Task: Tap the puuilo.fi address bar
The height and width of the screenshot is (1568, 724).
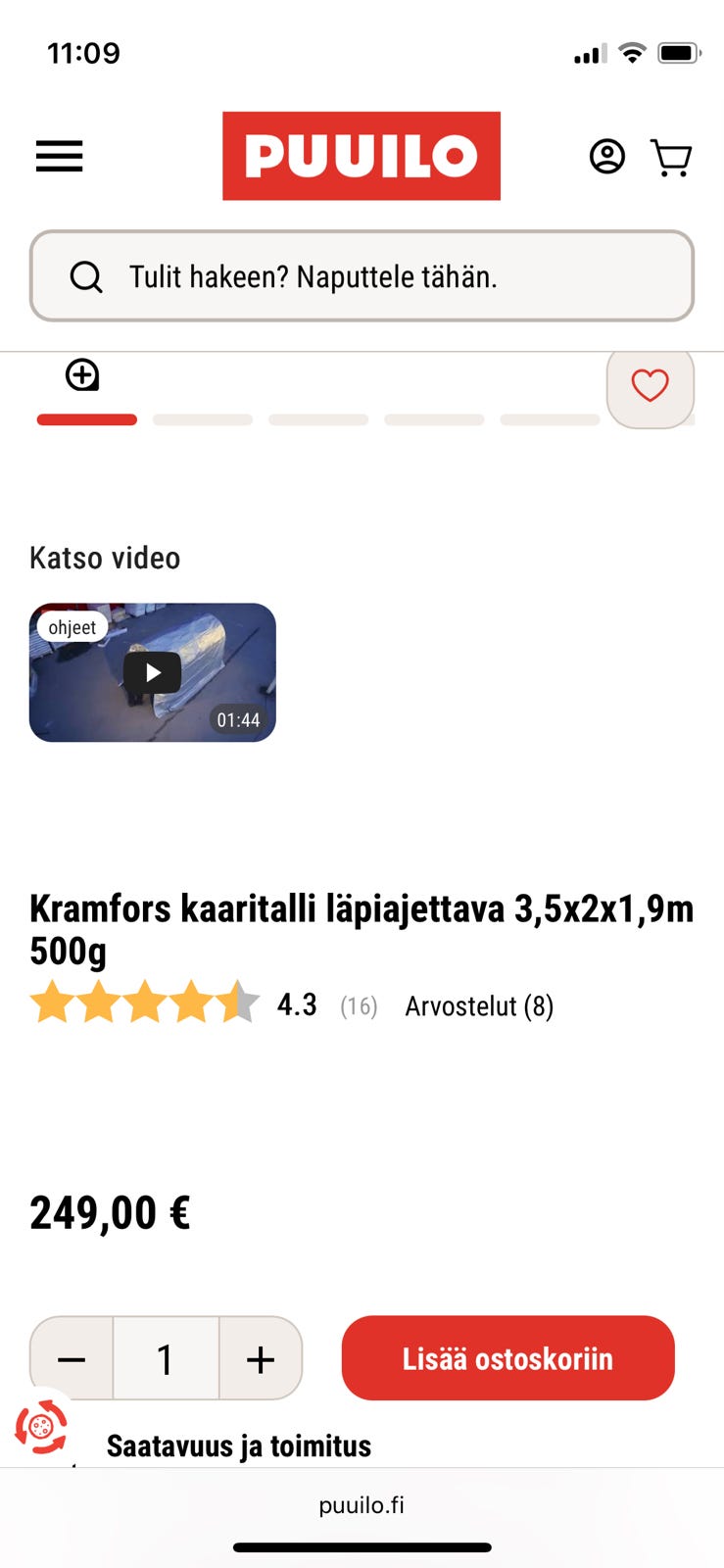Action: (x=362, y=1505)
